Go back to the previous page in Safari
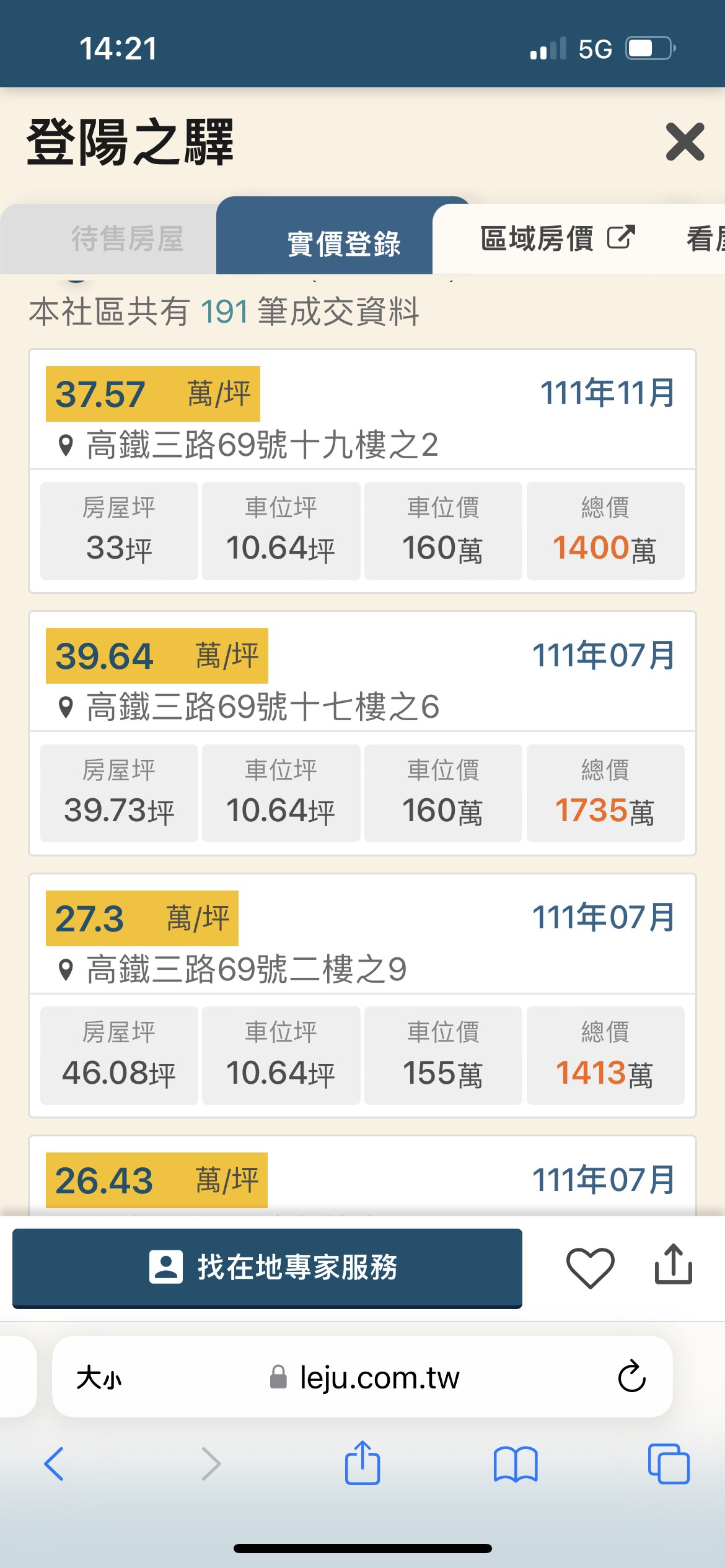The width and height of the screenshot is (725, 1568). [55, 1464]
